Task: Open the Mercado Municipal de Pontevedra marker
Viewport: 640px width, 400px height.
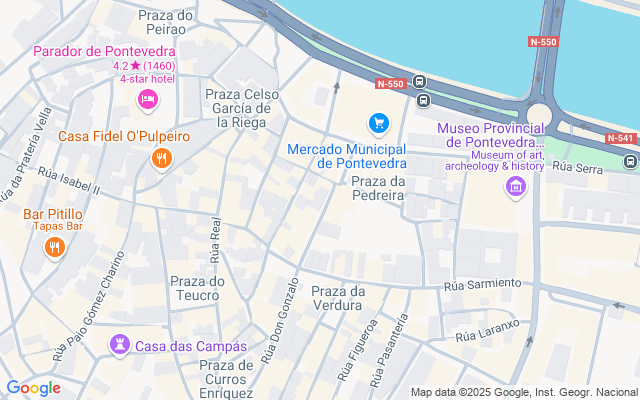Action: pos(378,123)
